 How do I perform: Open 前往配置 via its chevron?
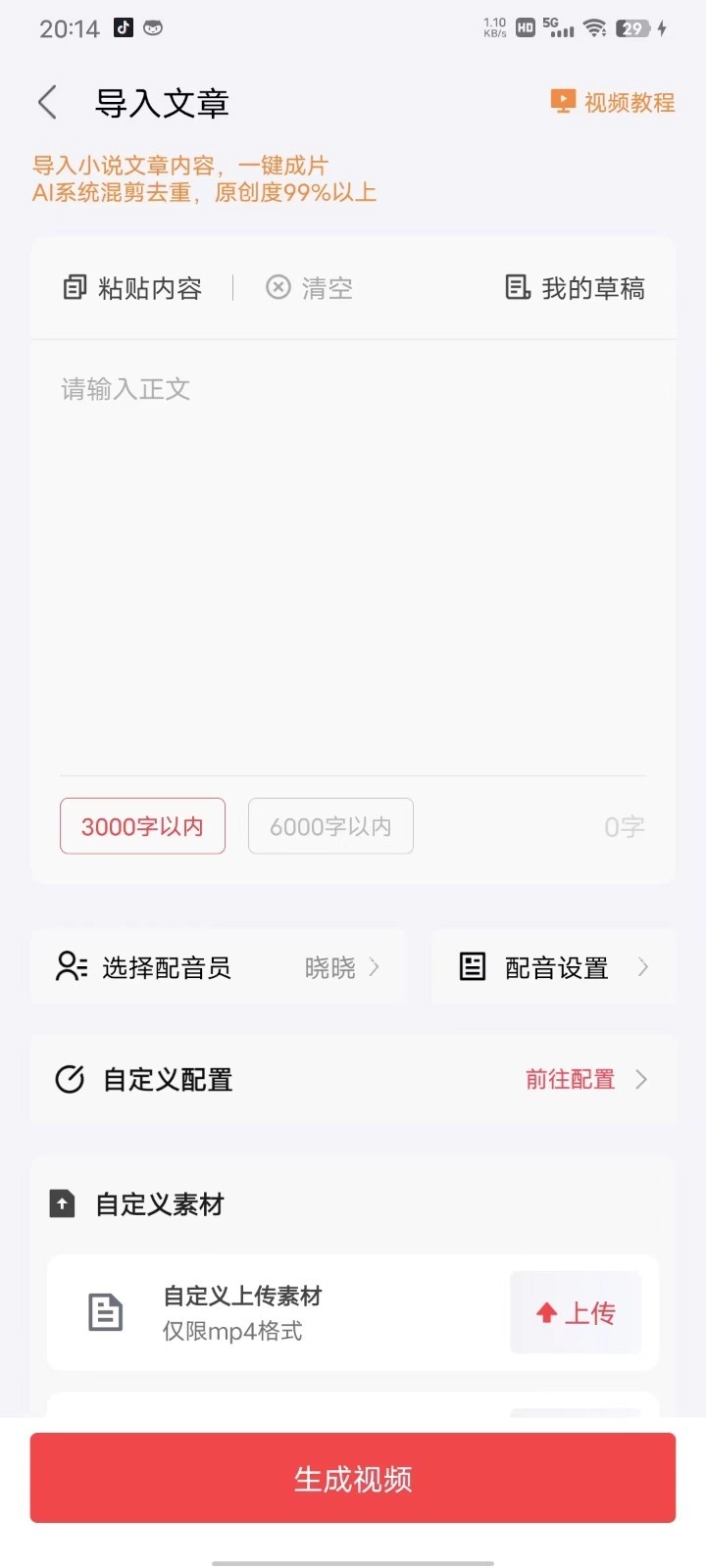point(641,1079)
